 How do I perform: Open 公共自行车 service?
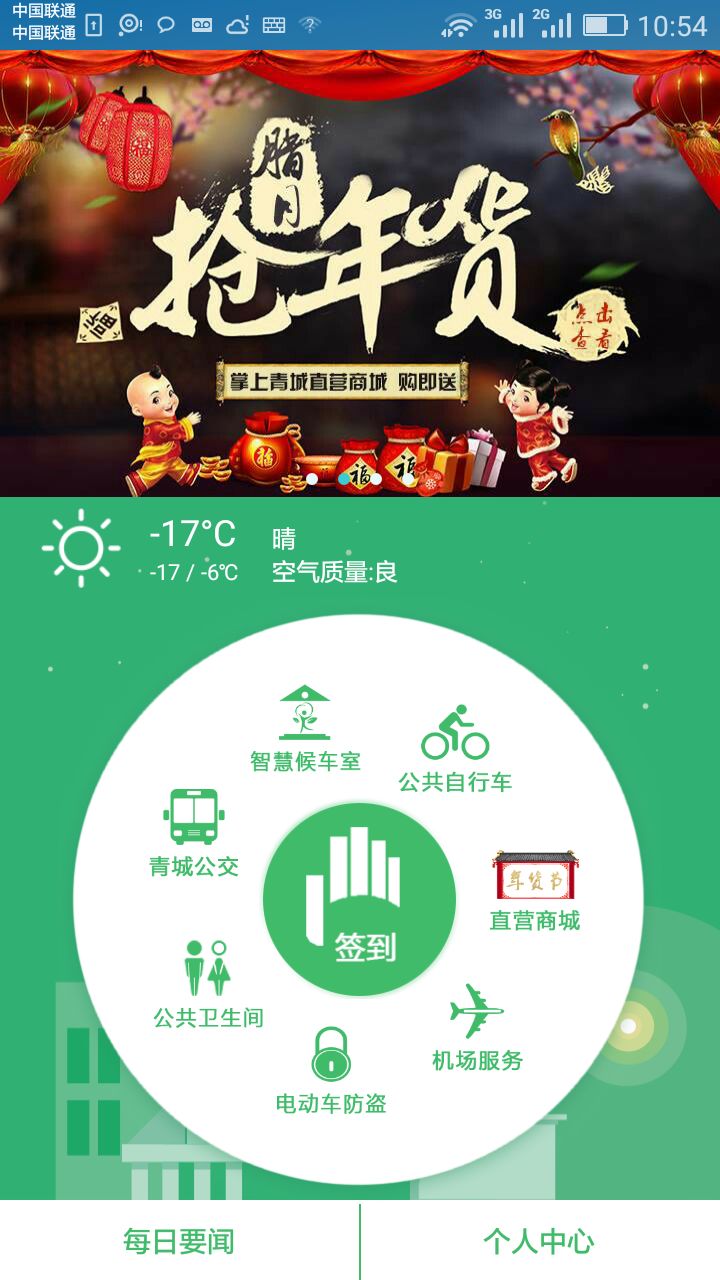pyautogui.click(x=455, y=749)
